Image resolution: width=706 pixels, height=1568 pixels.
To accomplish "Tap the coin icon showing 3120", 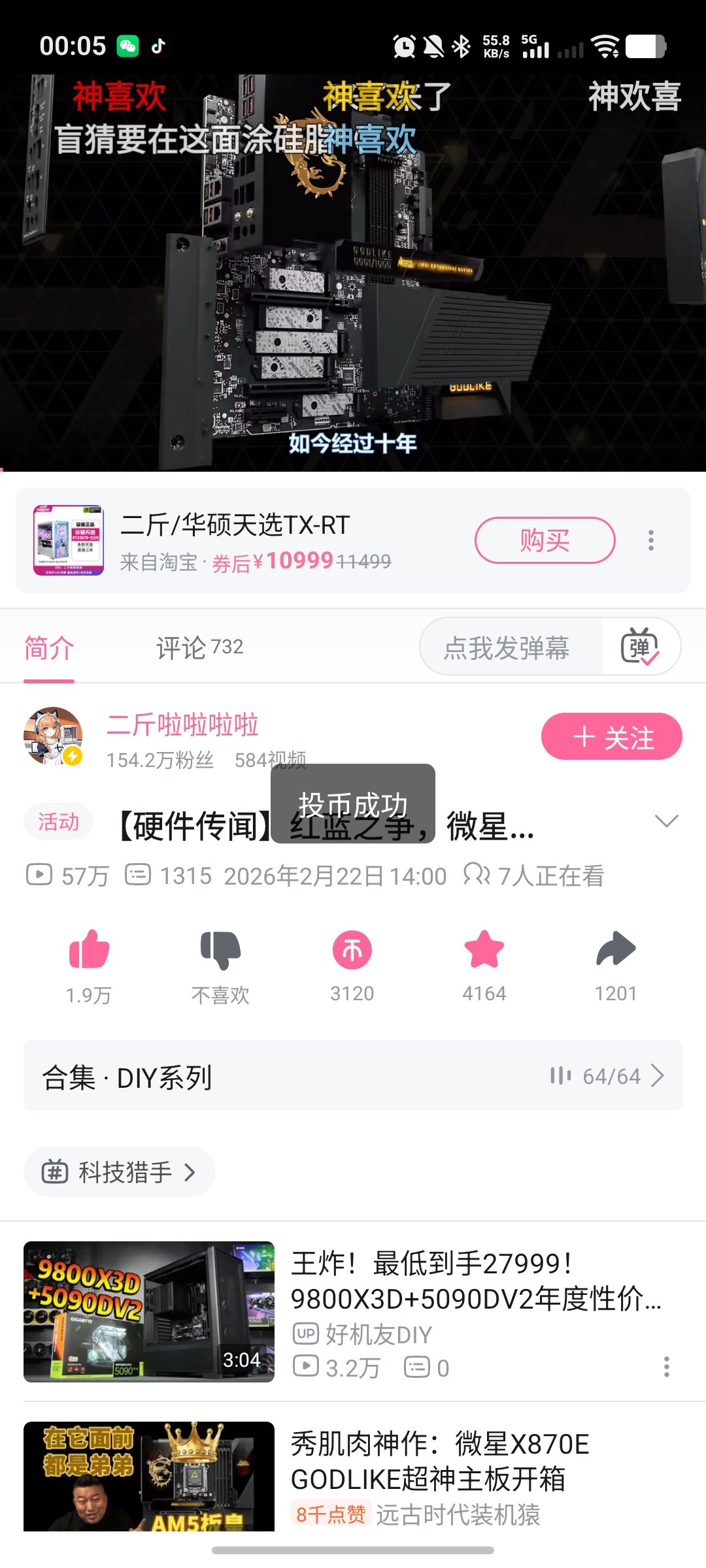I will point(352,949).
